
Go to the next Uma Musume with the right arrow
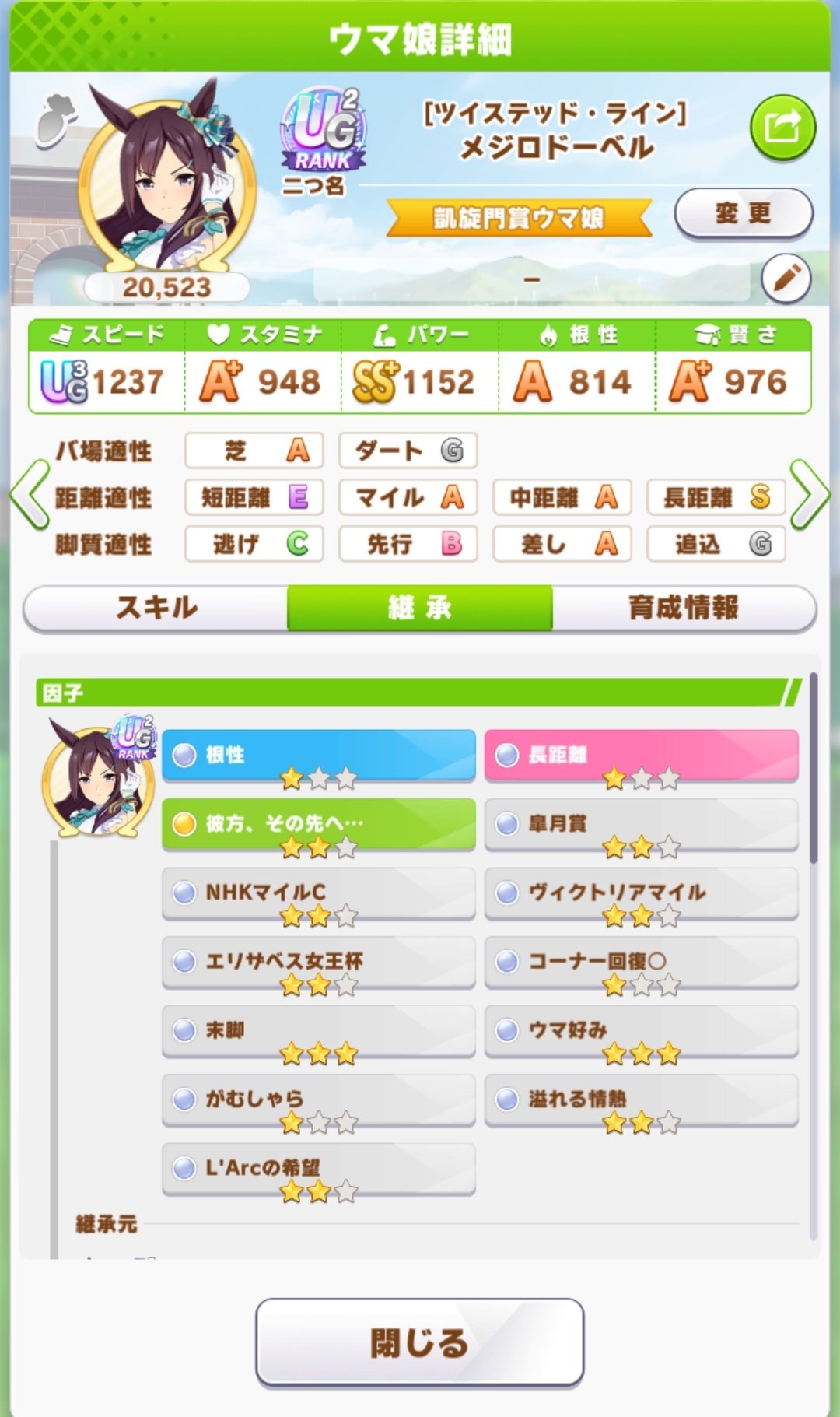[810, 495]
